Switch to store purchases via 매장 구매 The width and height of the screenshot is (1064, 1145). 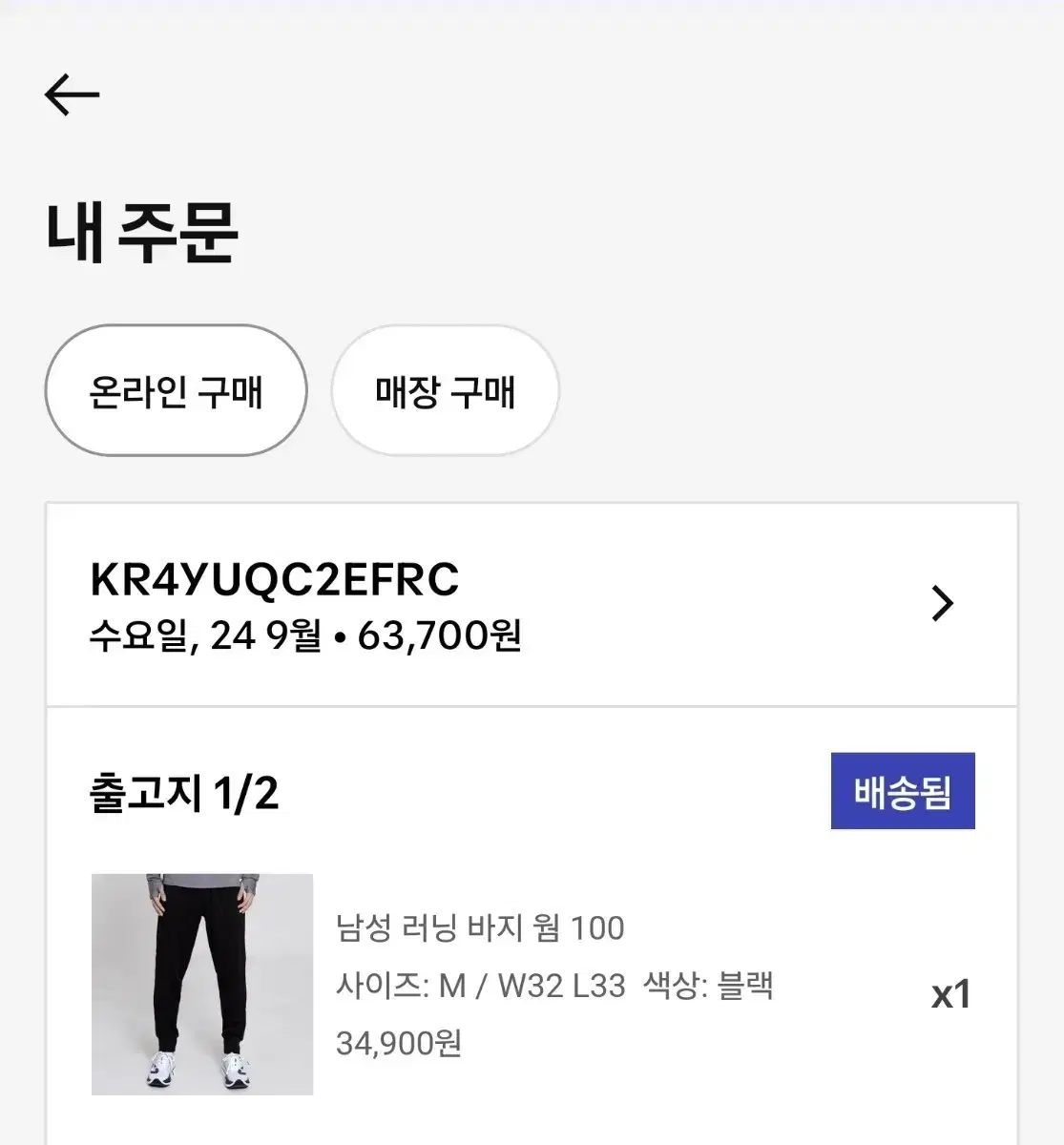tap(445, 391)
